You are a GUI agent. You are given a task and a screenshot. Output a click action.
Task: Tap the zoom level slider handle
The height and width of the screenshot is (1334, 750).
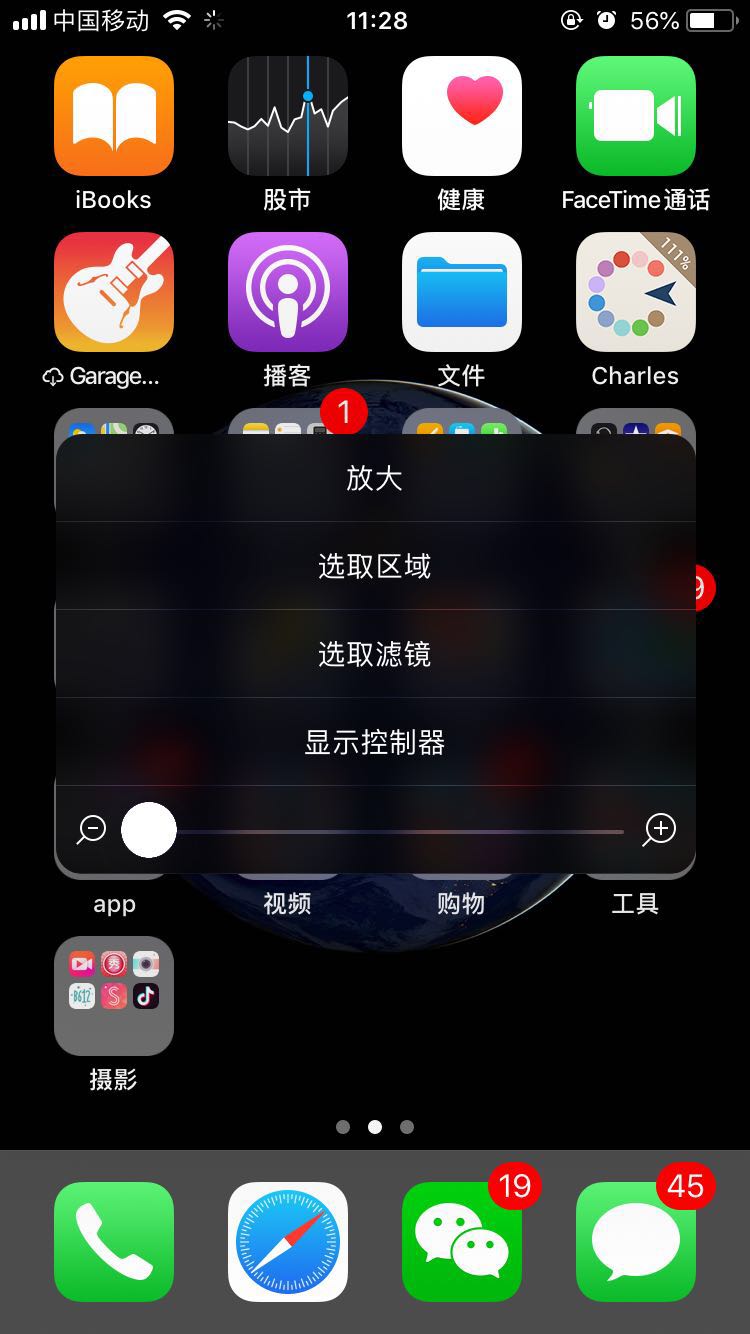coord(149,830)
